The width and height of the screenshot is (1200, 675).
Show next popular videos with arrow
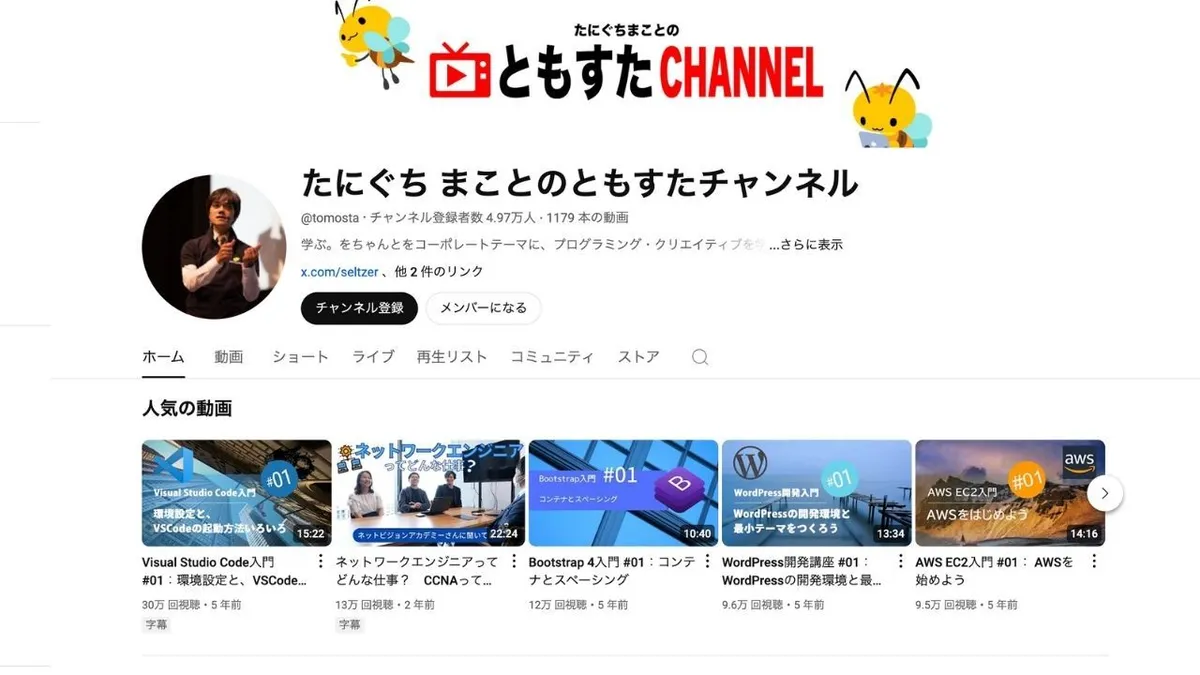click(1105, 493)
